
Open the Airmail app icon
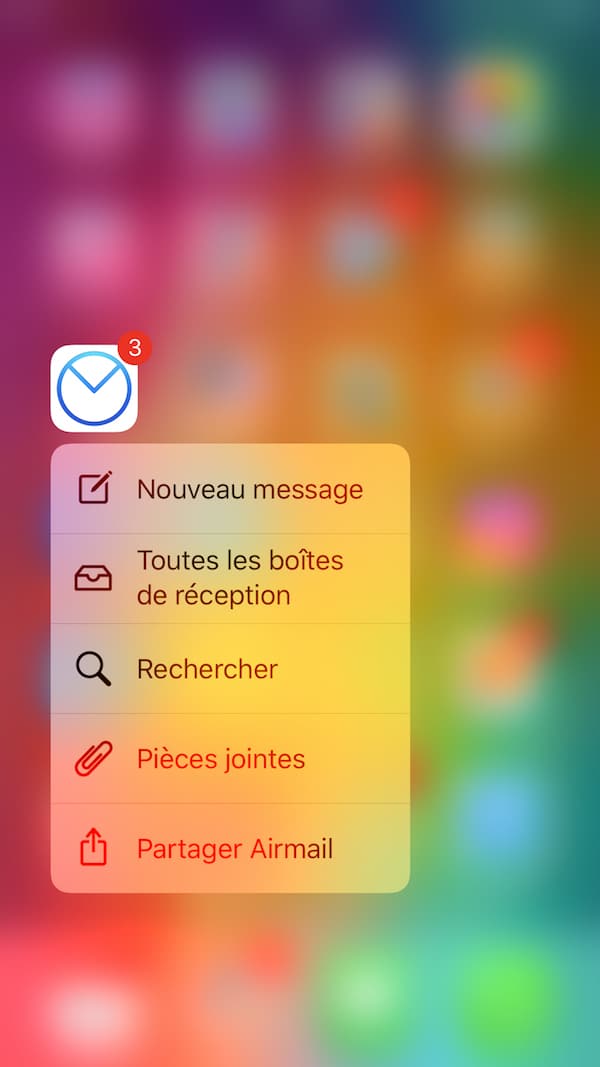point(94,388)
